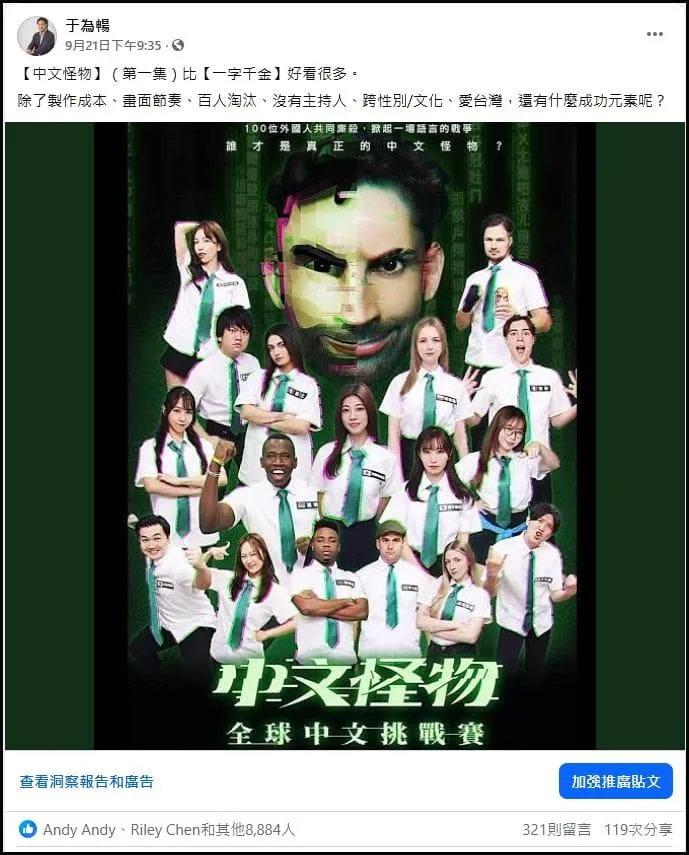Tap the 加強推廣貼文 button

tap(615, 781)
